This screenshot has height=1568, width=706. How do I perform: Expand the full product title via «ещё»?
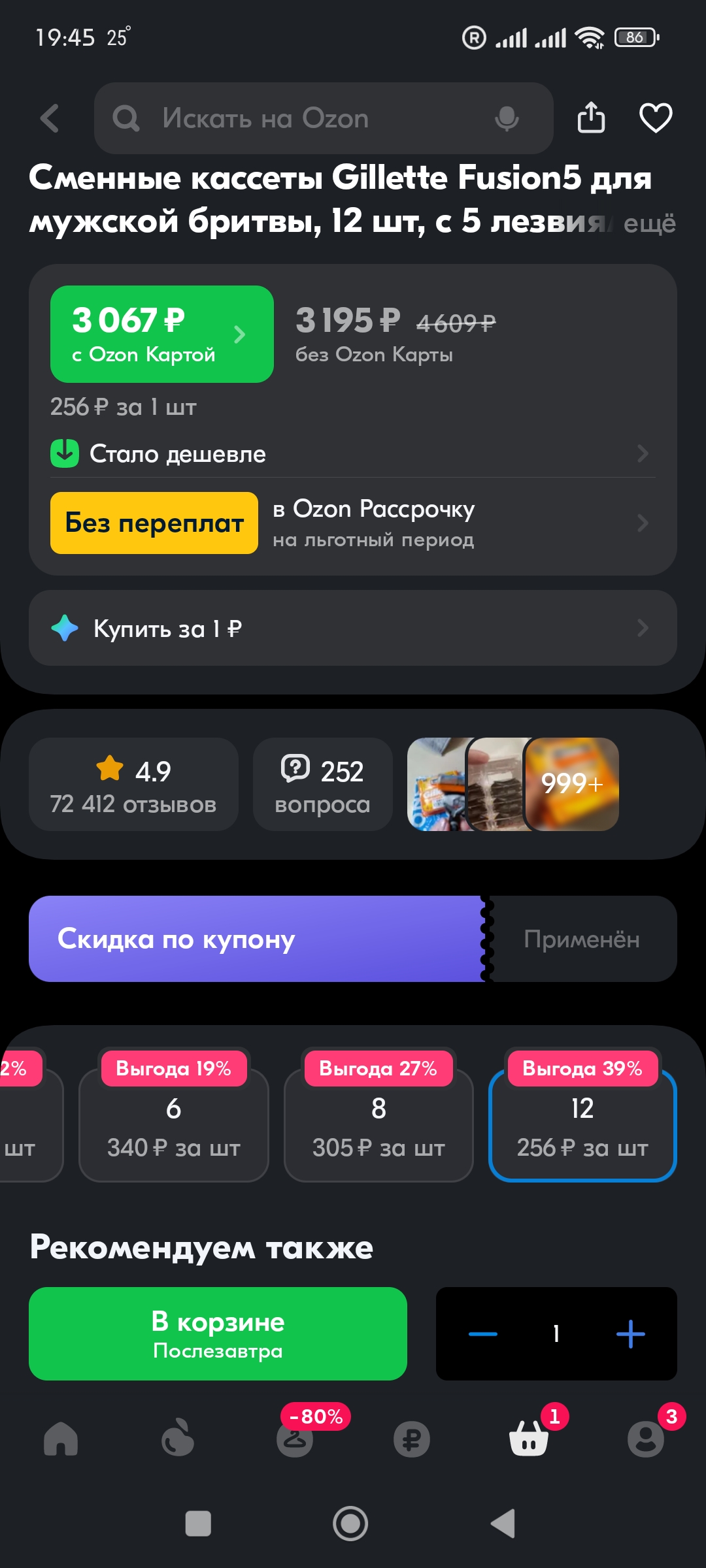click(x=649, y=223)
